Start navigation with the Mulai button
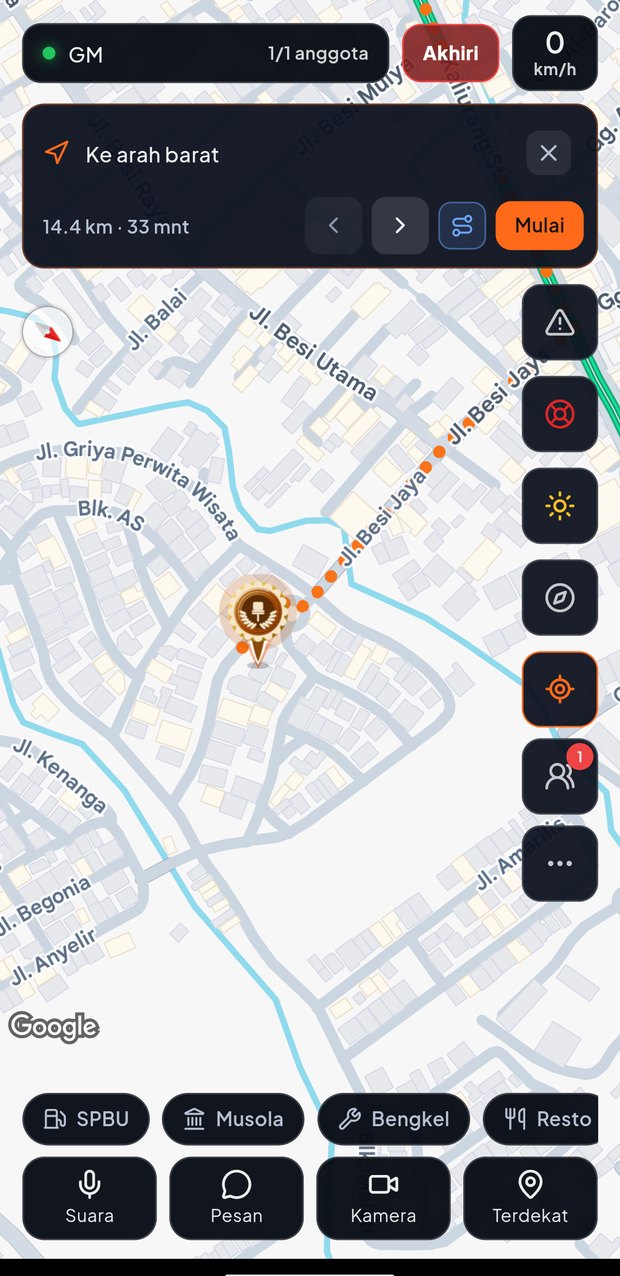620x1276 pixels. point(539,226)
